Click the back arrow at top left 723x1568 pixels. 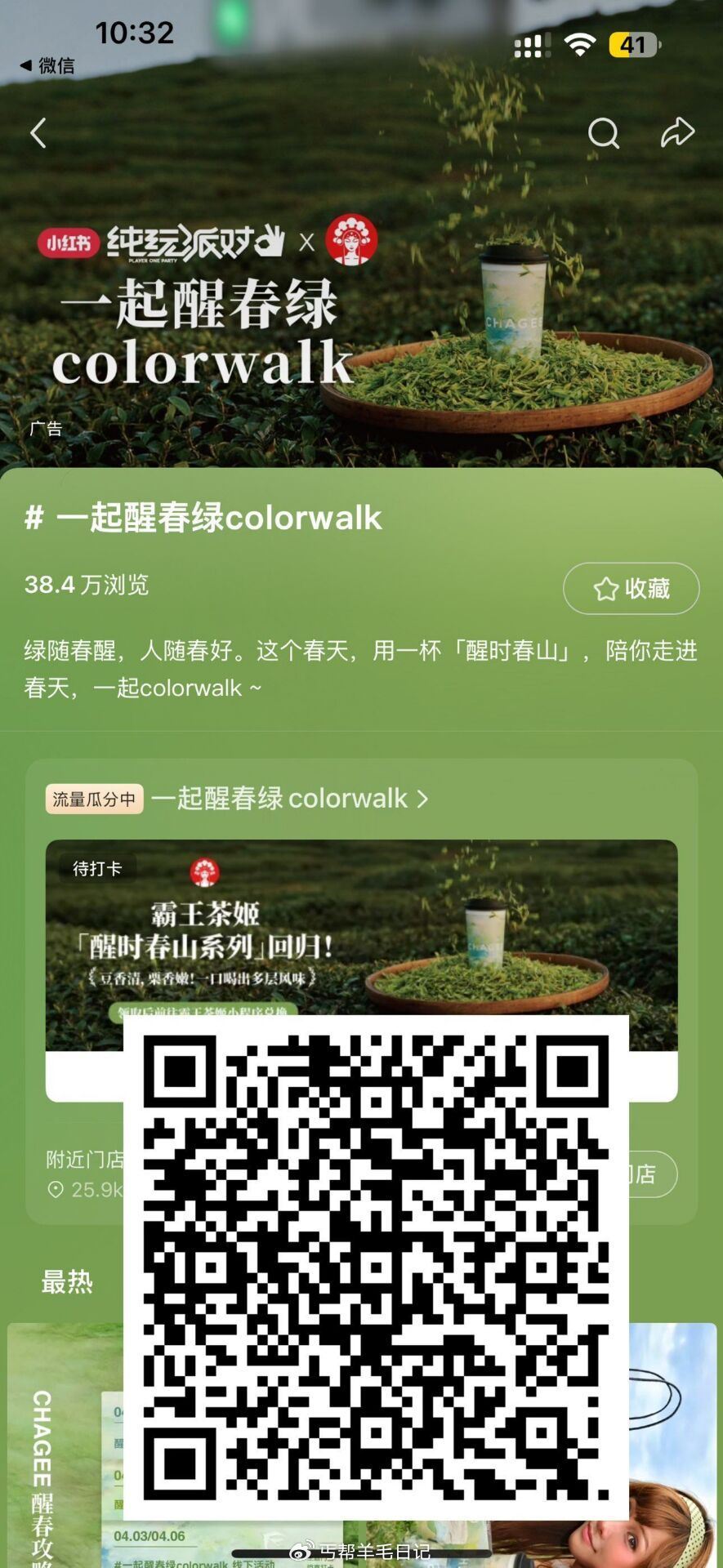tap(38, 133)
